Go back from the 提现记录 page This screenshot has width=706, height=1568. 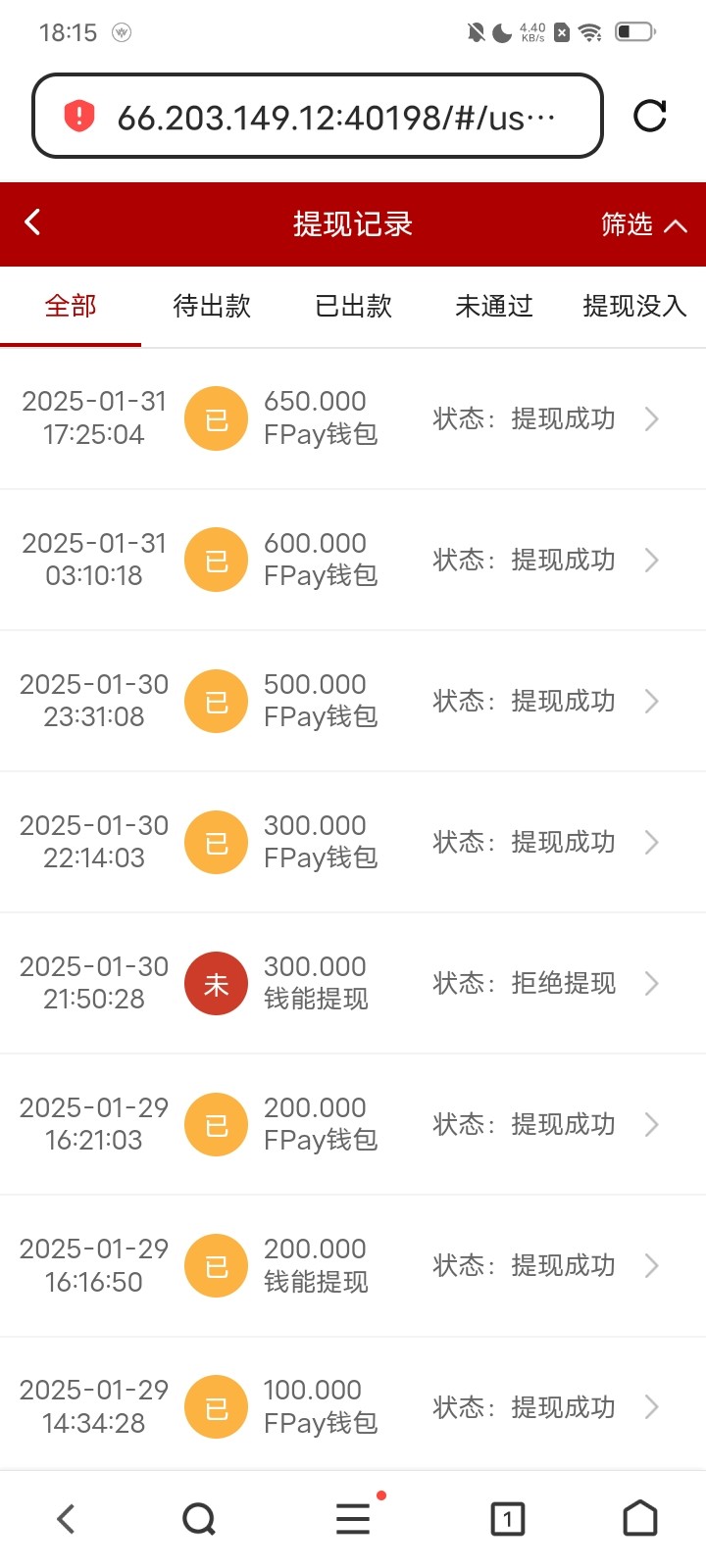[x=32, y=222]
